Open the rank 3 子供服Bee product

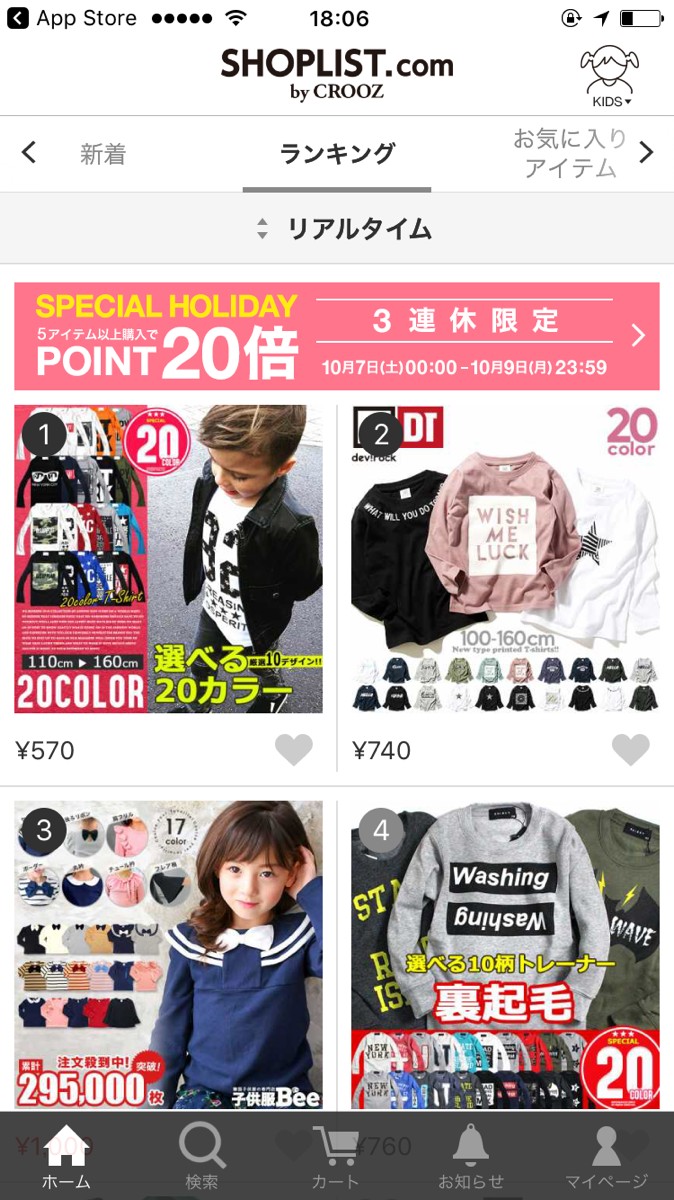(168, 954)
